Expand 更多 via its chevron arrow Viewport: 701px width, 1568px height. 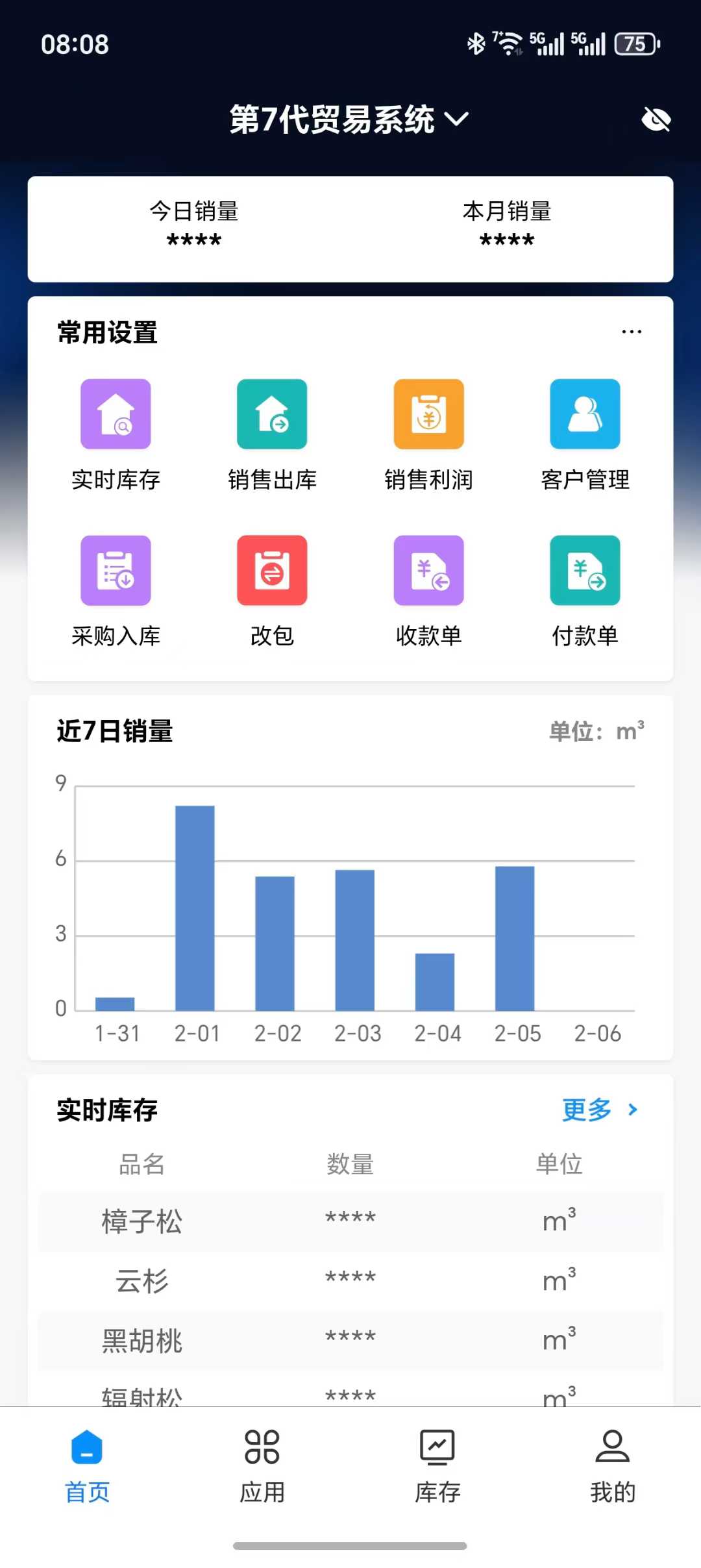coord(633,1110)
